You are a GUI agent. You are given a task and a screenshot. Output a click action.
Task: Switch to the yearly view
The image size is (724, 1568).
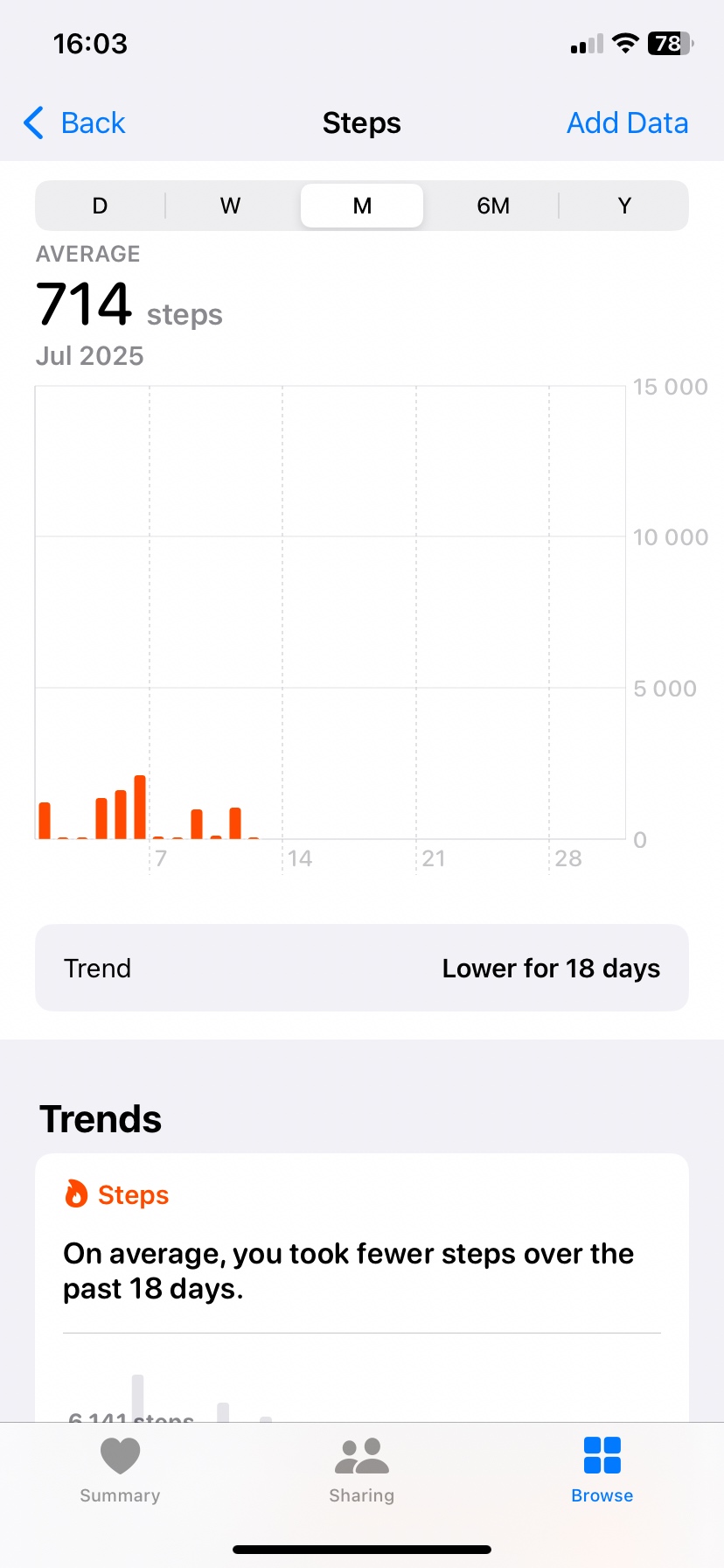623,206
